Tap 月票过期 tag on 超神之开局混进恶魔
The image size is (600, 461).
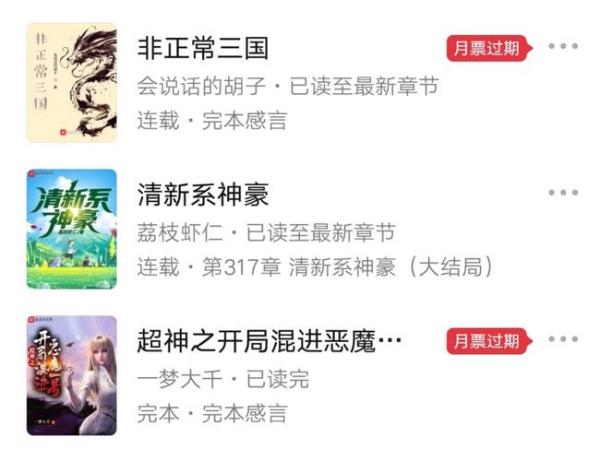coord(488,341)
